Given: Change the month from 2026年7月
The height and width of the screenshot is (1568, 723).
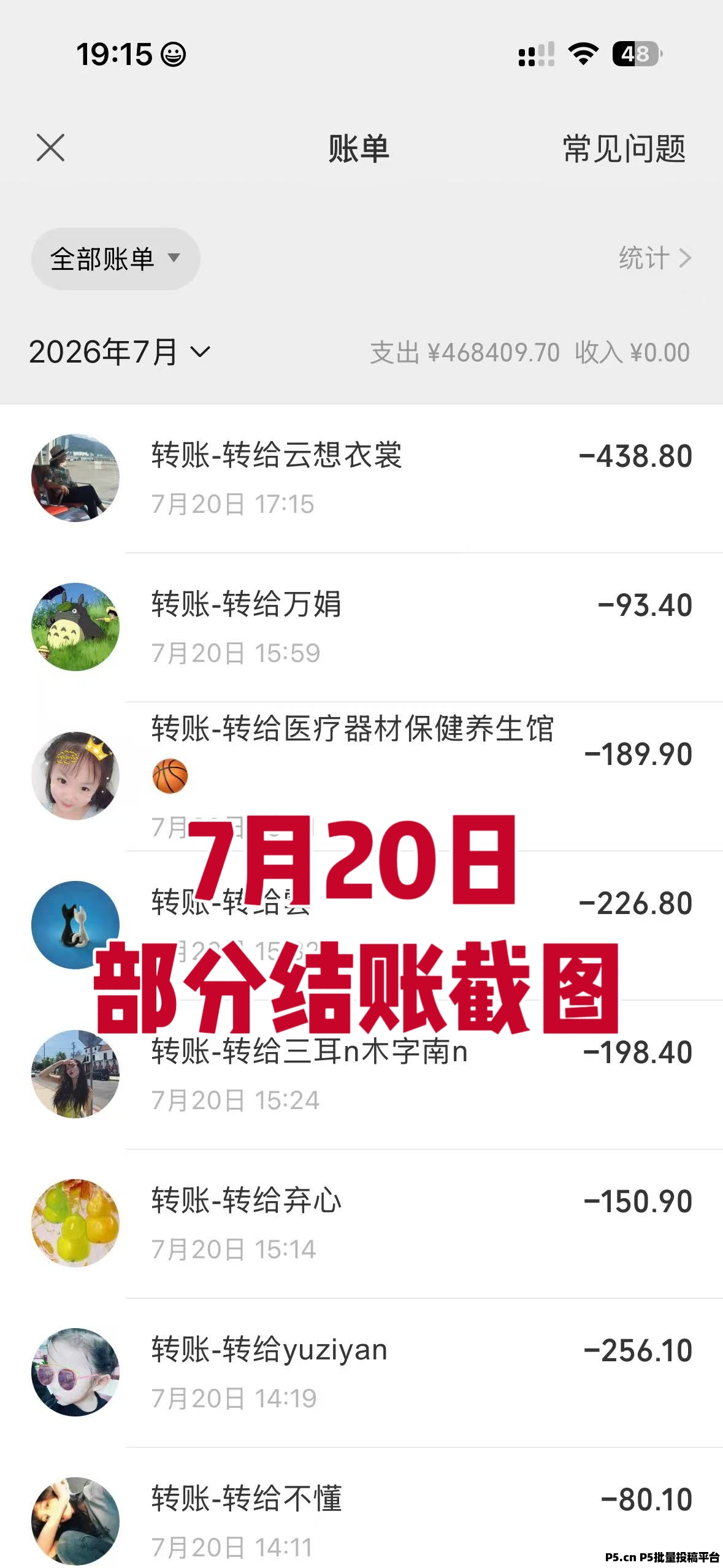Looking at the screenshot, I should click(x=120, y=352).
